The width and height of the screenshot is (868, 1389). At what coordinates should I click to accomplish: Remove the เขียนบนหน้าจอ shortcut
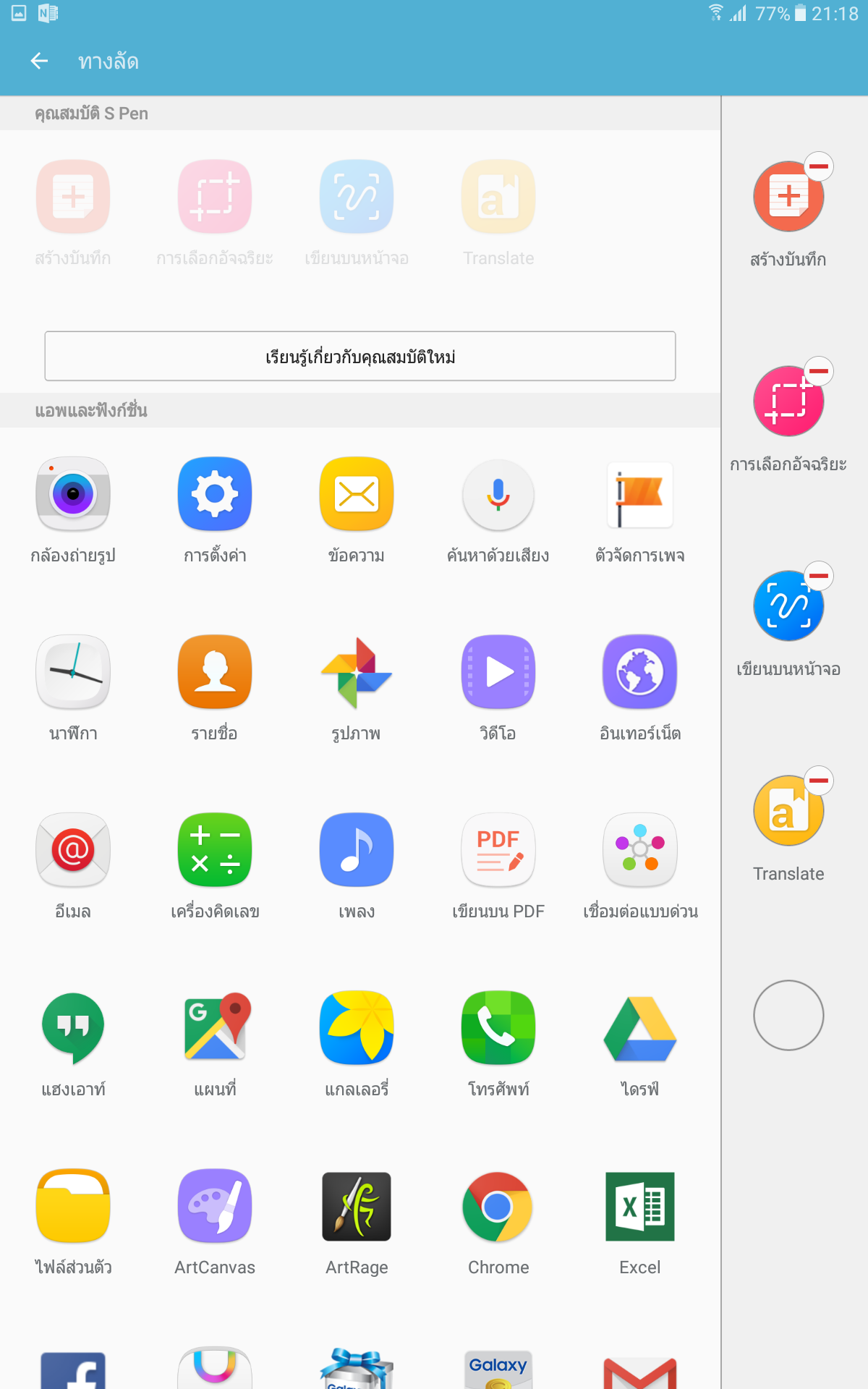point(818,577)
